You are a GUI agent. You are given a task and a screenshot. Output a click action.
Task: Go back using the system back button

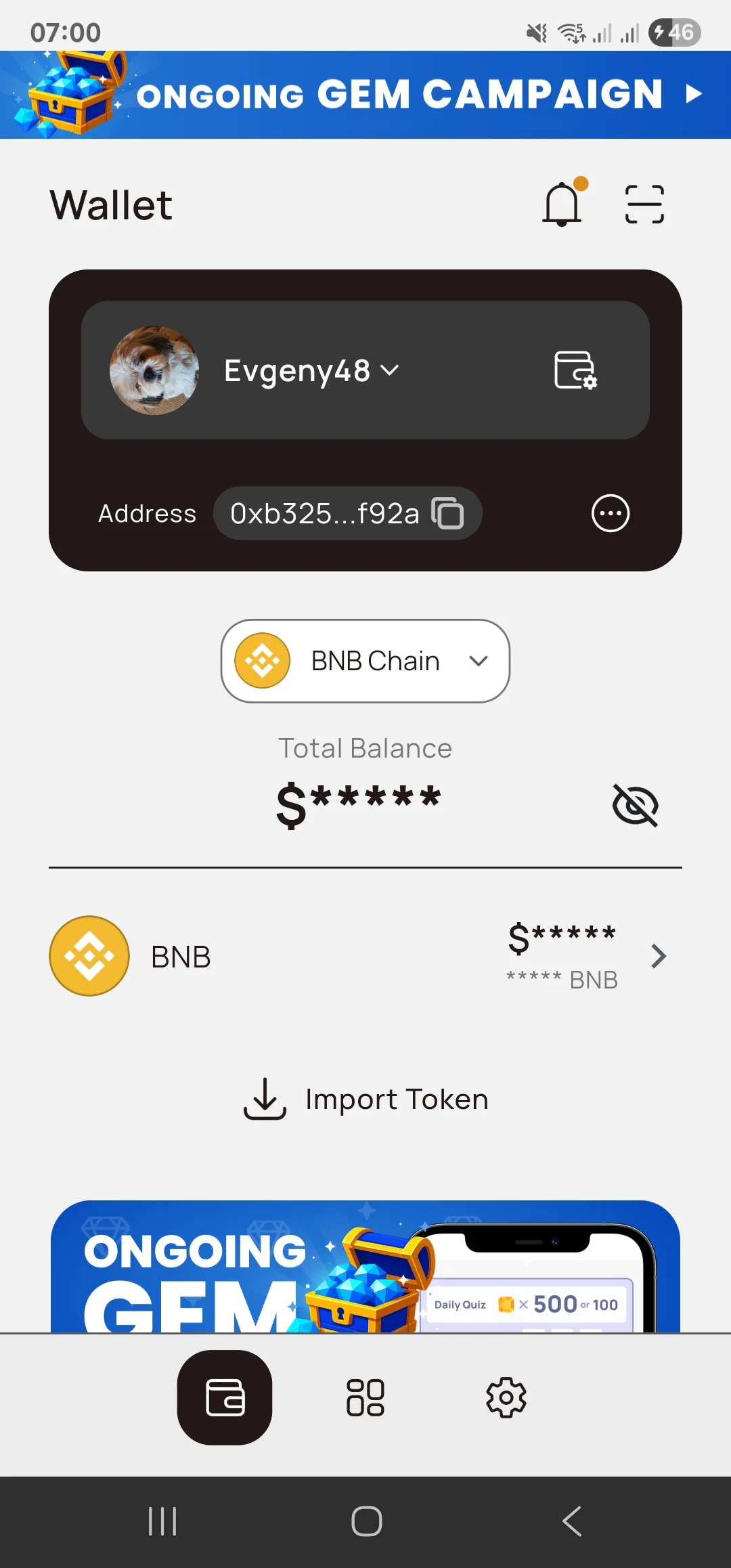[x=572, y=1521]
